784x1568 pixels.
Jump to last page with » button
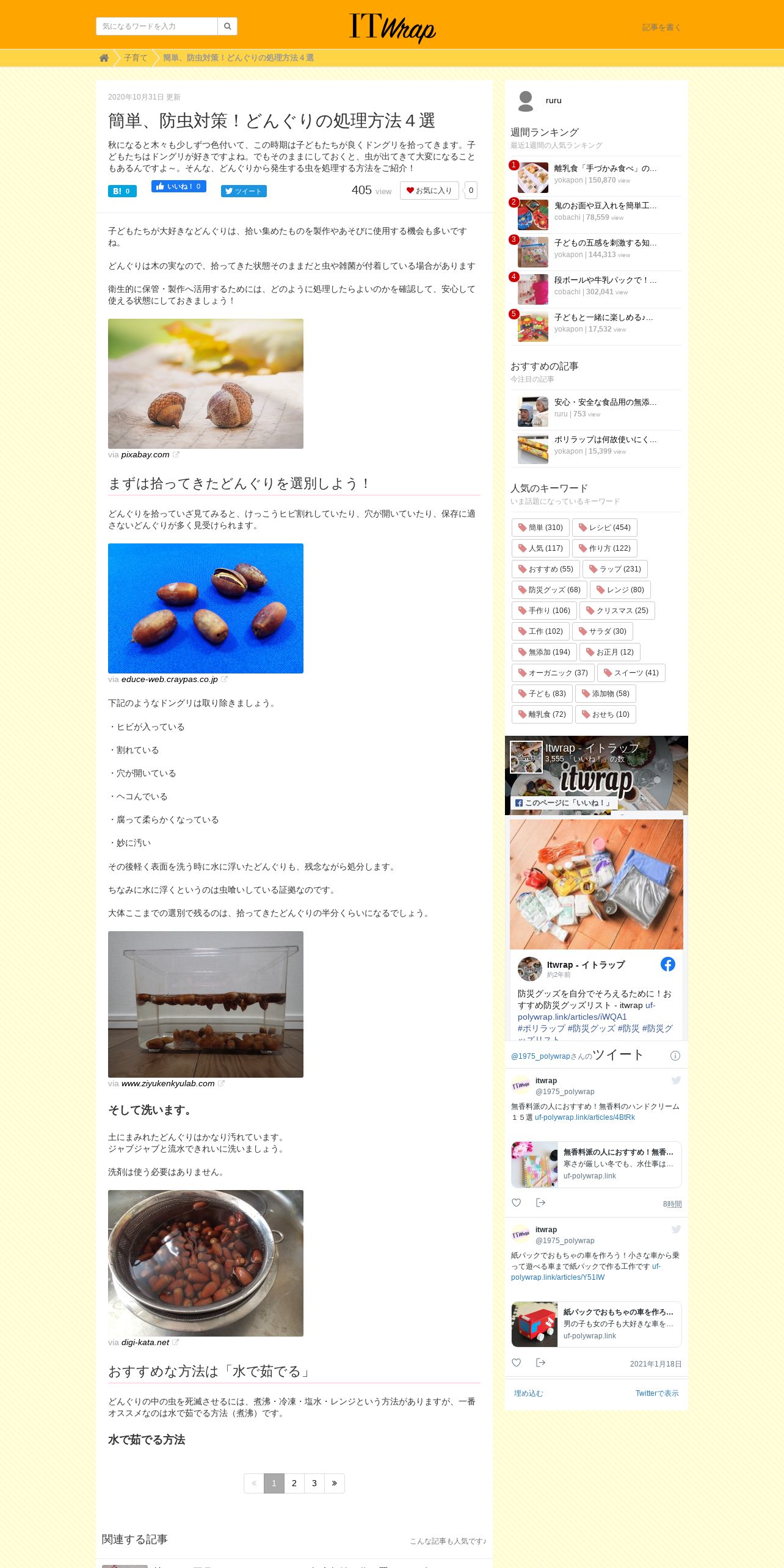point(335,1483)
